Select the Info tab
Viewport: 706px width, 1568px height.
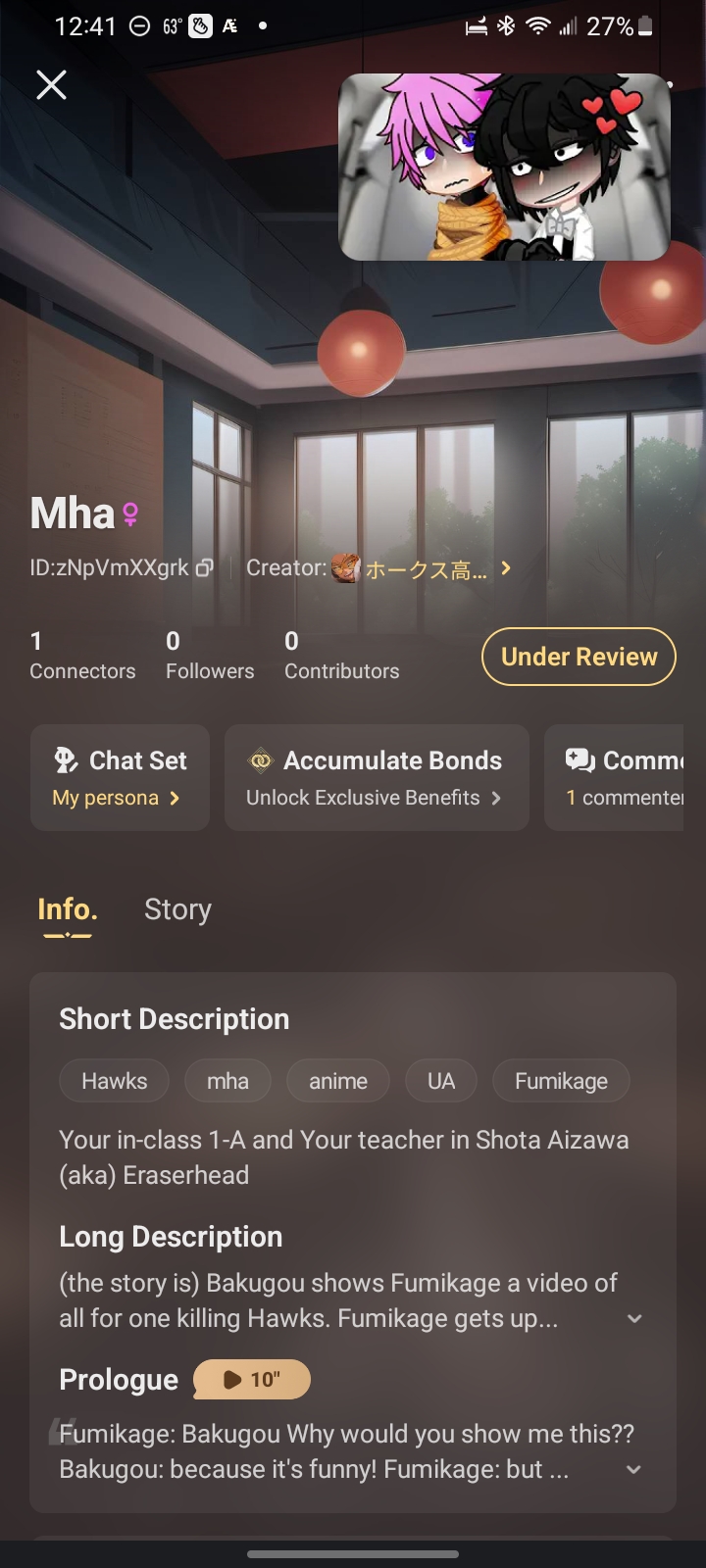point(68,909)
